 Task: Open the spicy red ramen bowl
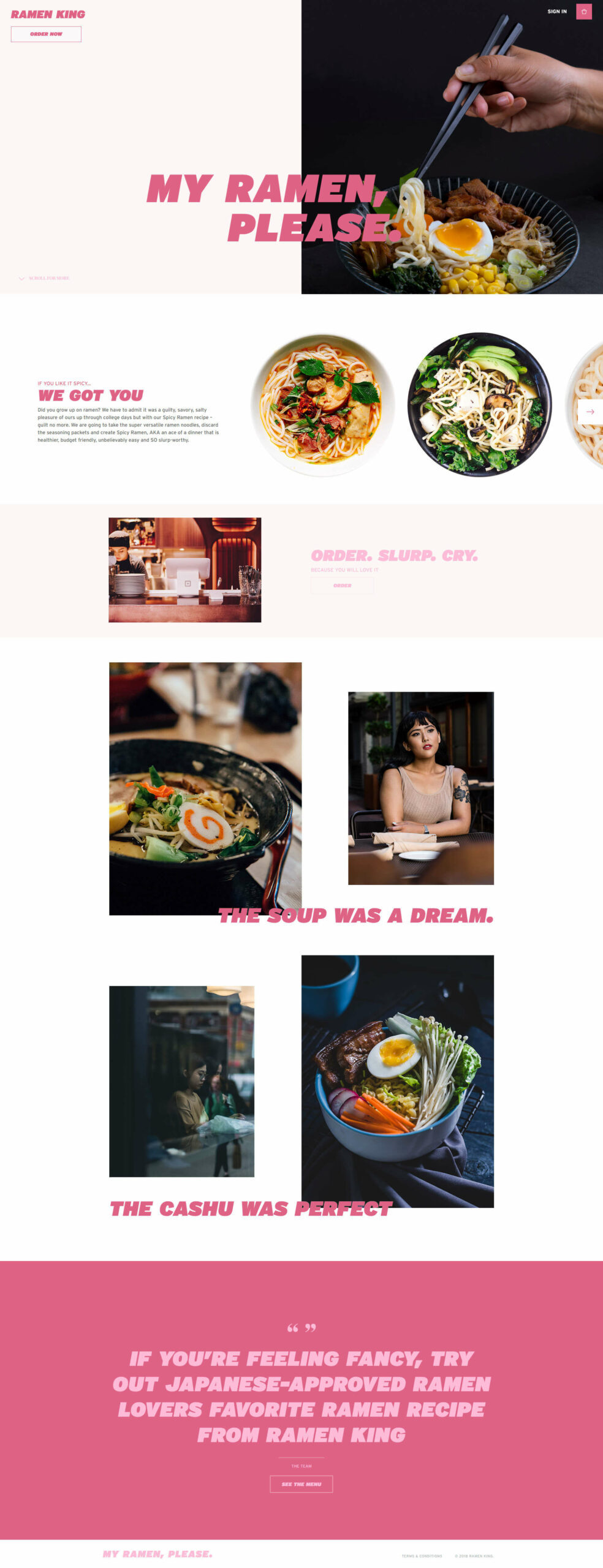322,405
